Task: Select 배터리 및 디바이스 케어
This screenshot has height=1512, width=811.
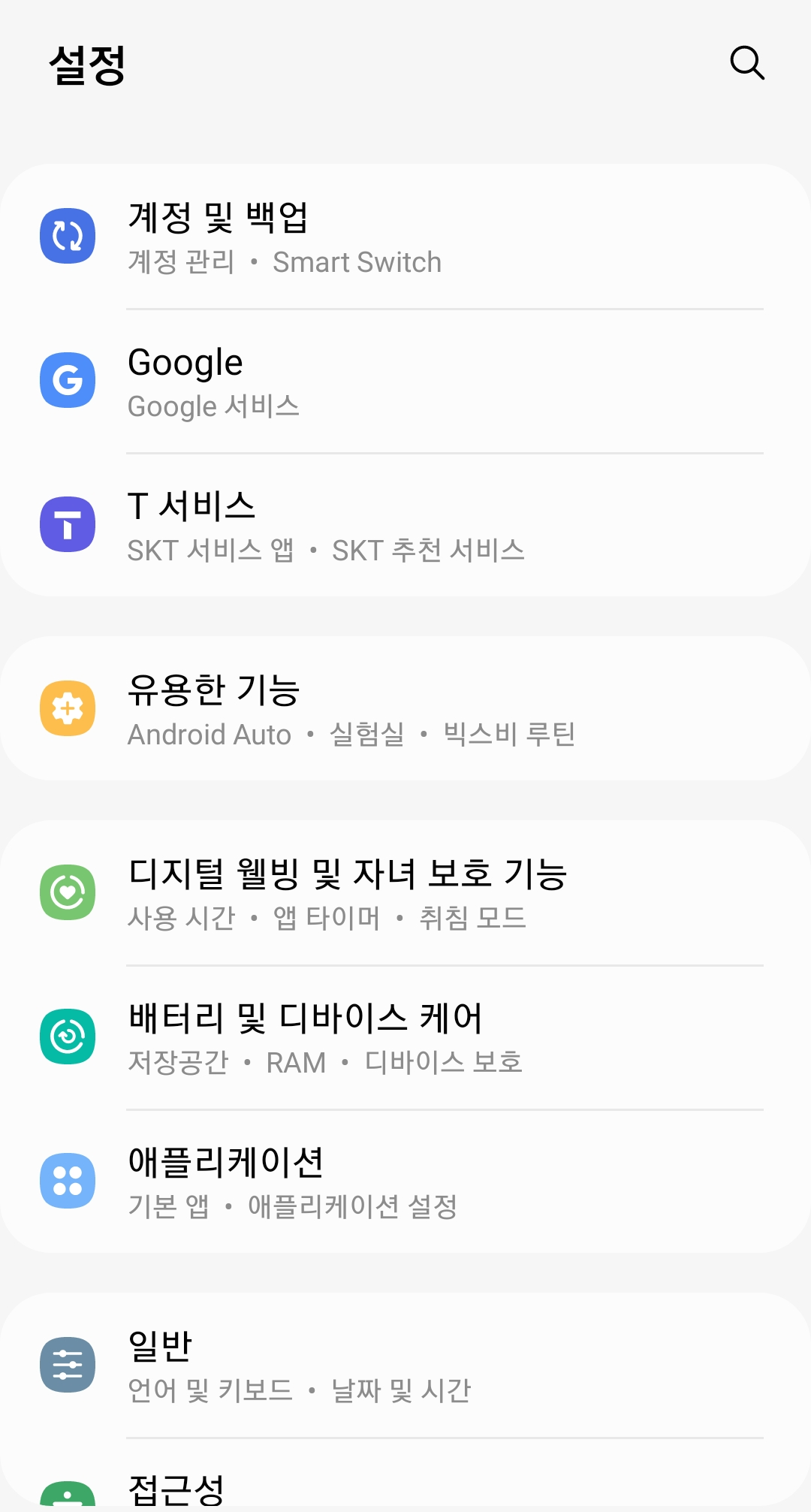Action: 405,1037
